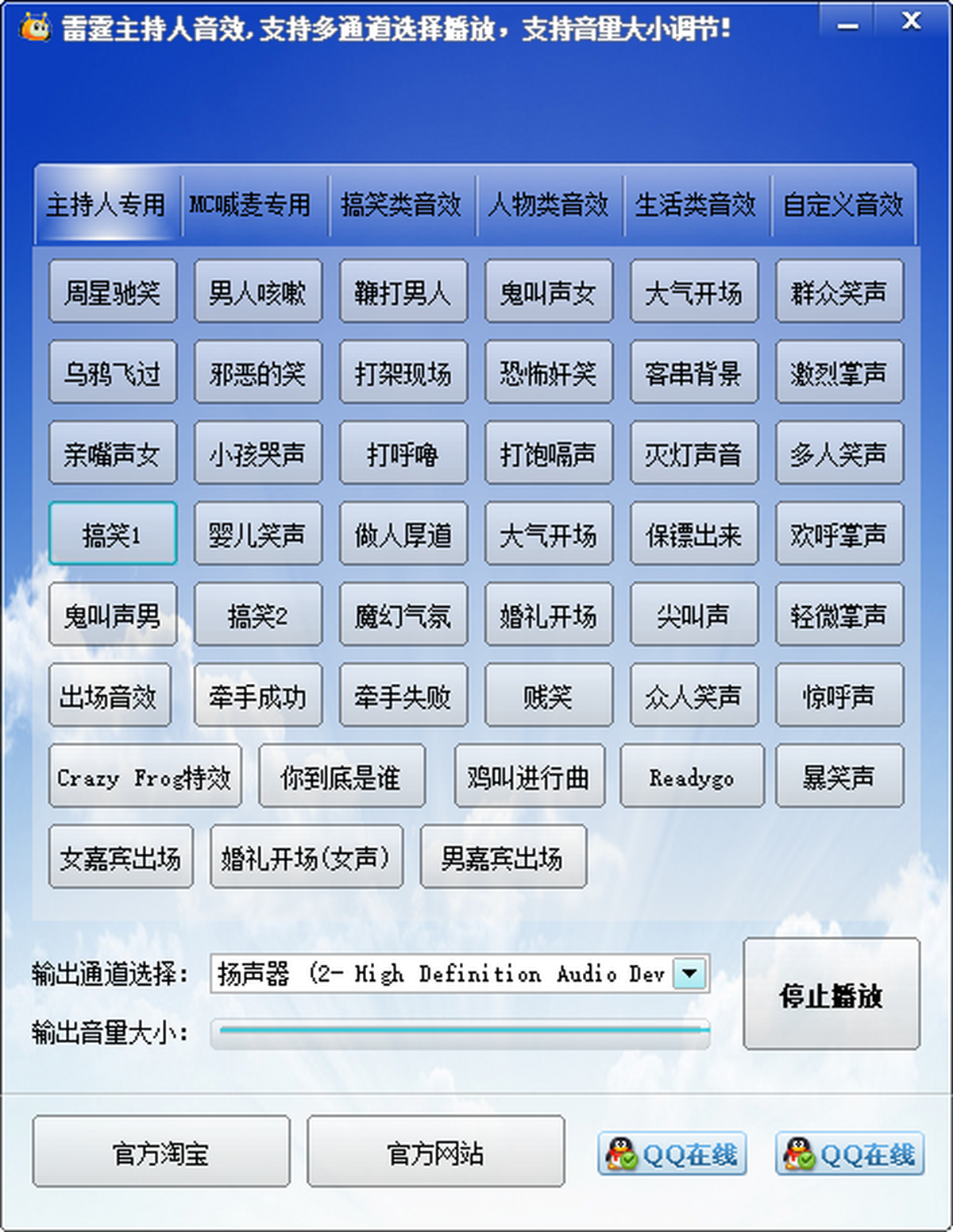The height and width of the screenshot is (1232, 953).
Task: Tap the 婚礼开场 button
Action: click(x=548, y=616)
